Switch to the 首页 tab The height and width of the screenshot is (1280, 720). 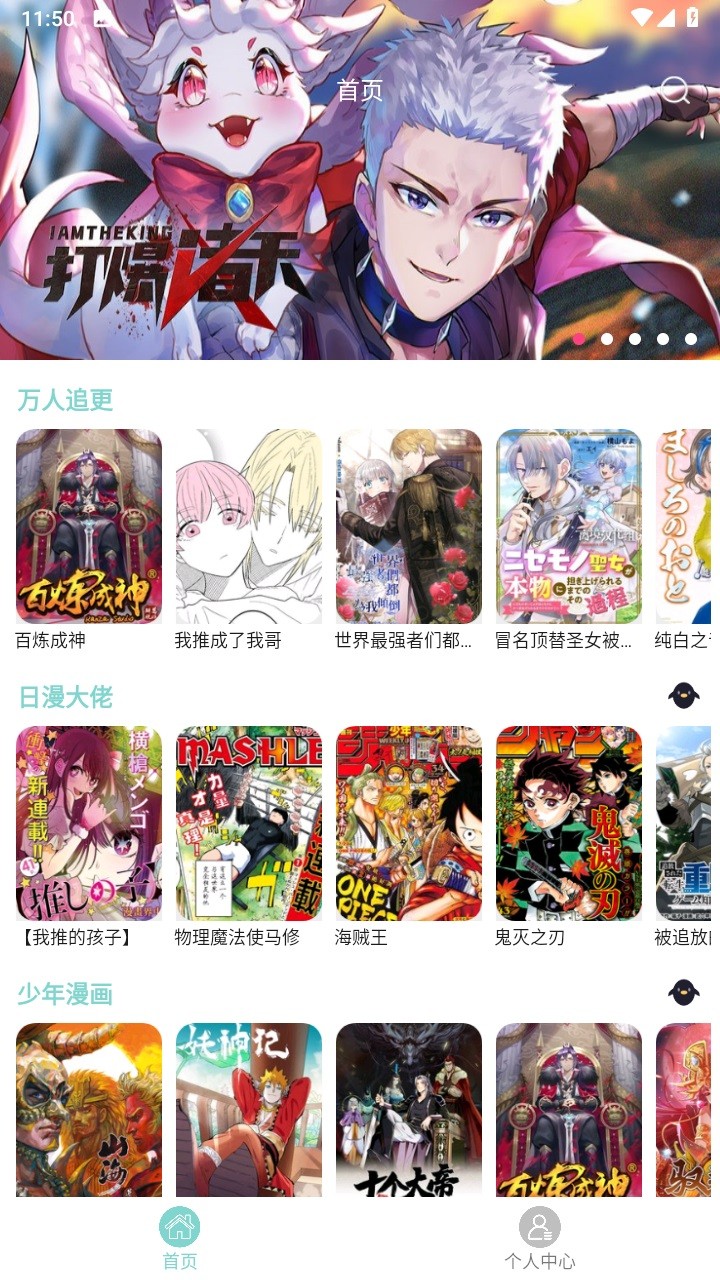tap(180, 1238)
